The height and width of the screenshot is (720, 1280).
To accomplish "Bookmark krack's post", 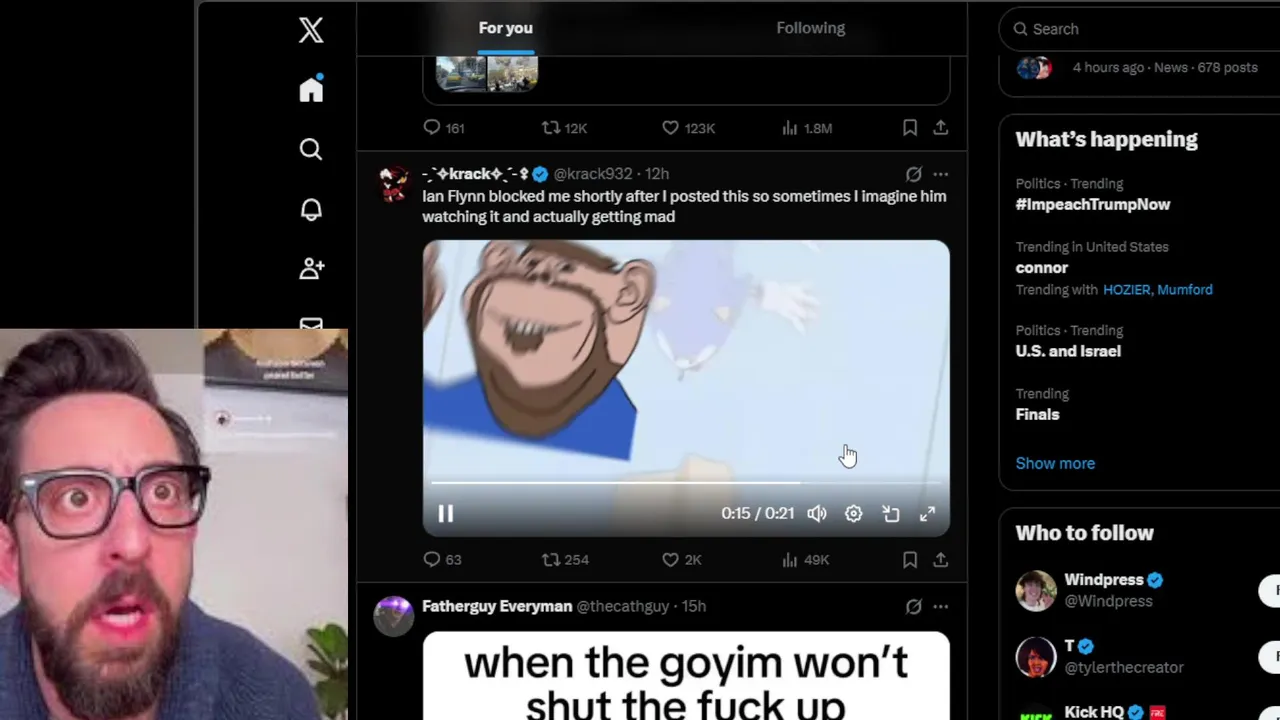I will [910, 560].
